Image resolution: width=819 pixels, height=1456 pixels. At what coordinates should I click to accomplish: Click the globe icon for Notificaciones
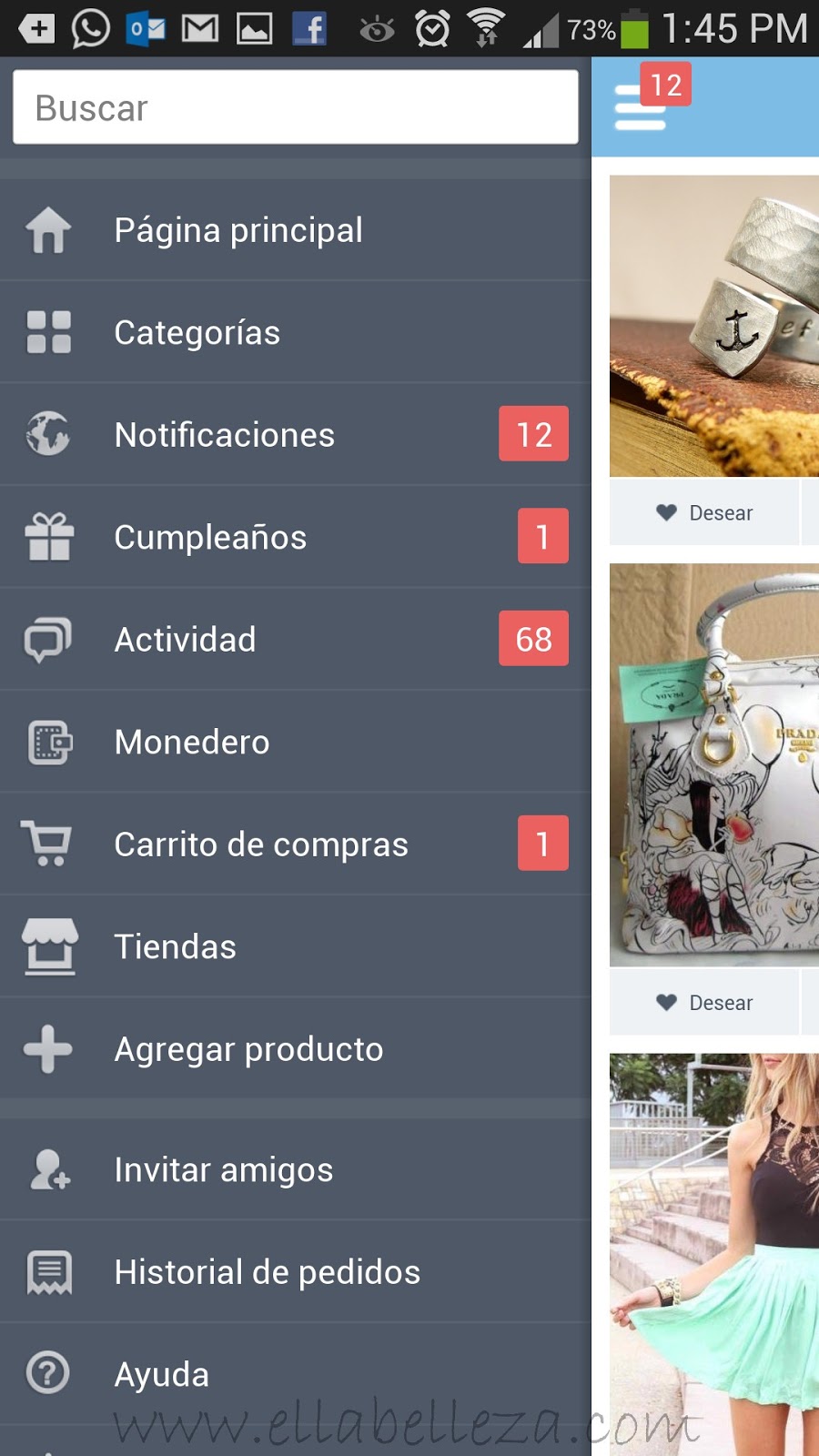coord(47,434)
